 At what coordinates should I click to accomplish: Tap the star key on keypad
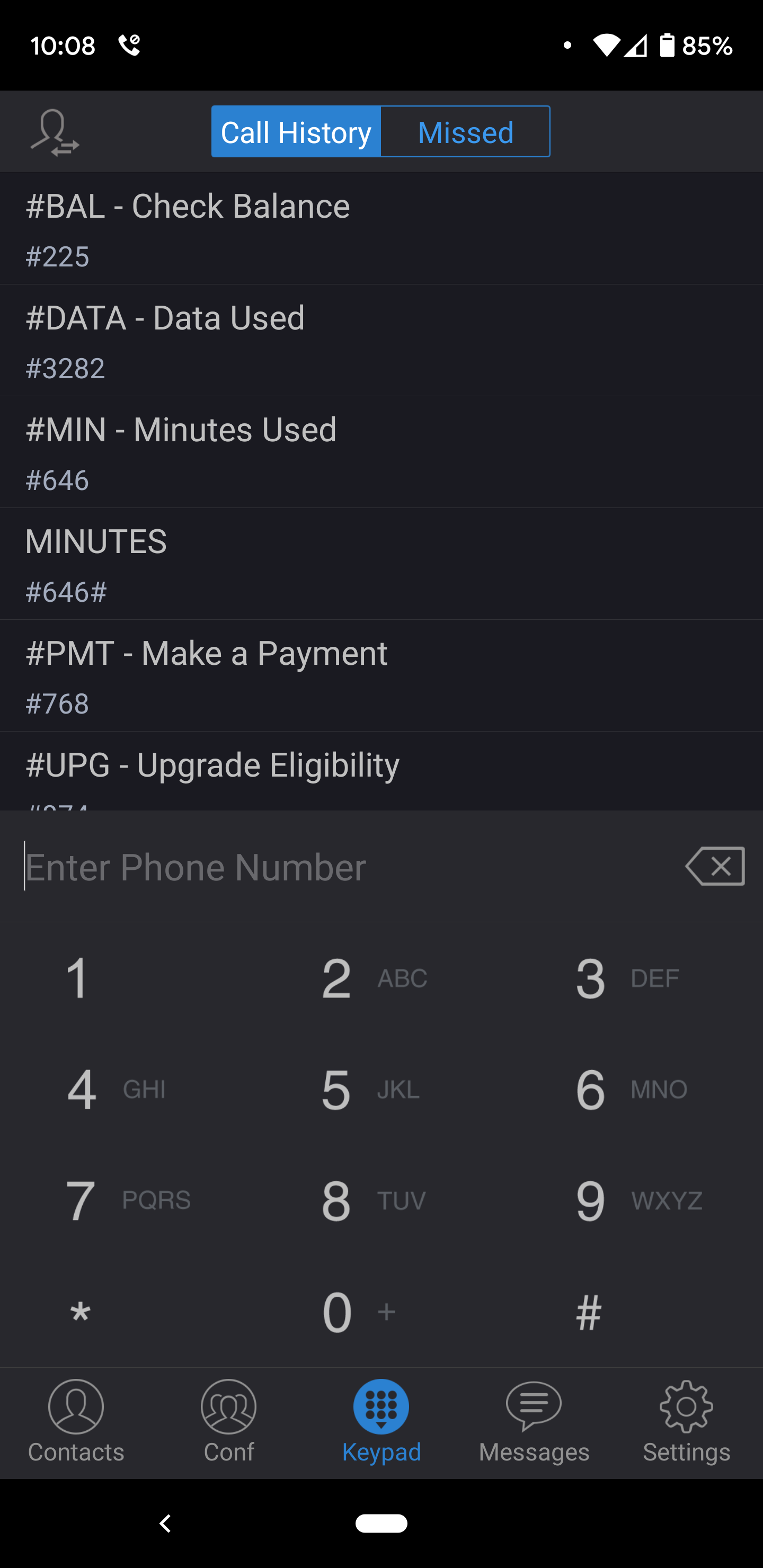pos(127,1312)
